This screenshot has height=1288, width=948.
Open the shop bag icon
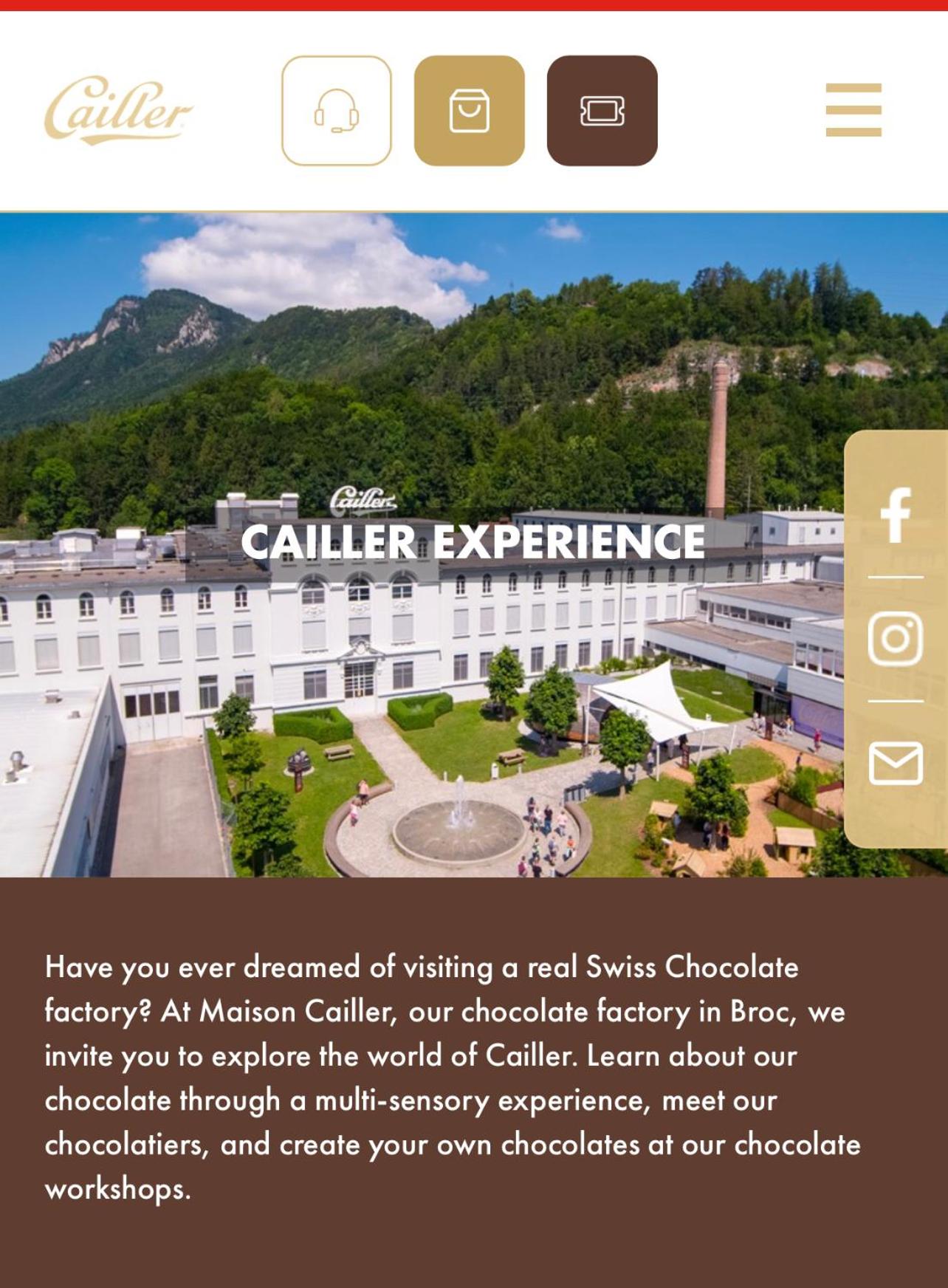pyautogui.click(x=470, y=111)
